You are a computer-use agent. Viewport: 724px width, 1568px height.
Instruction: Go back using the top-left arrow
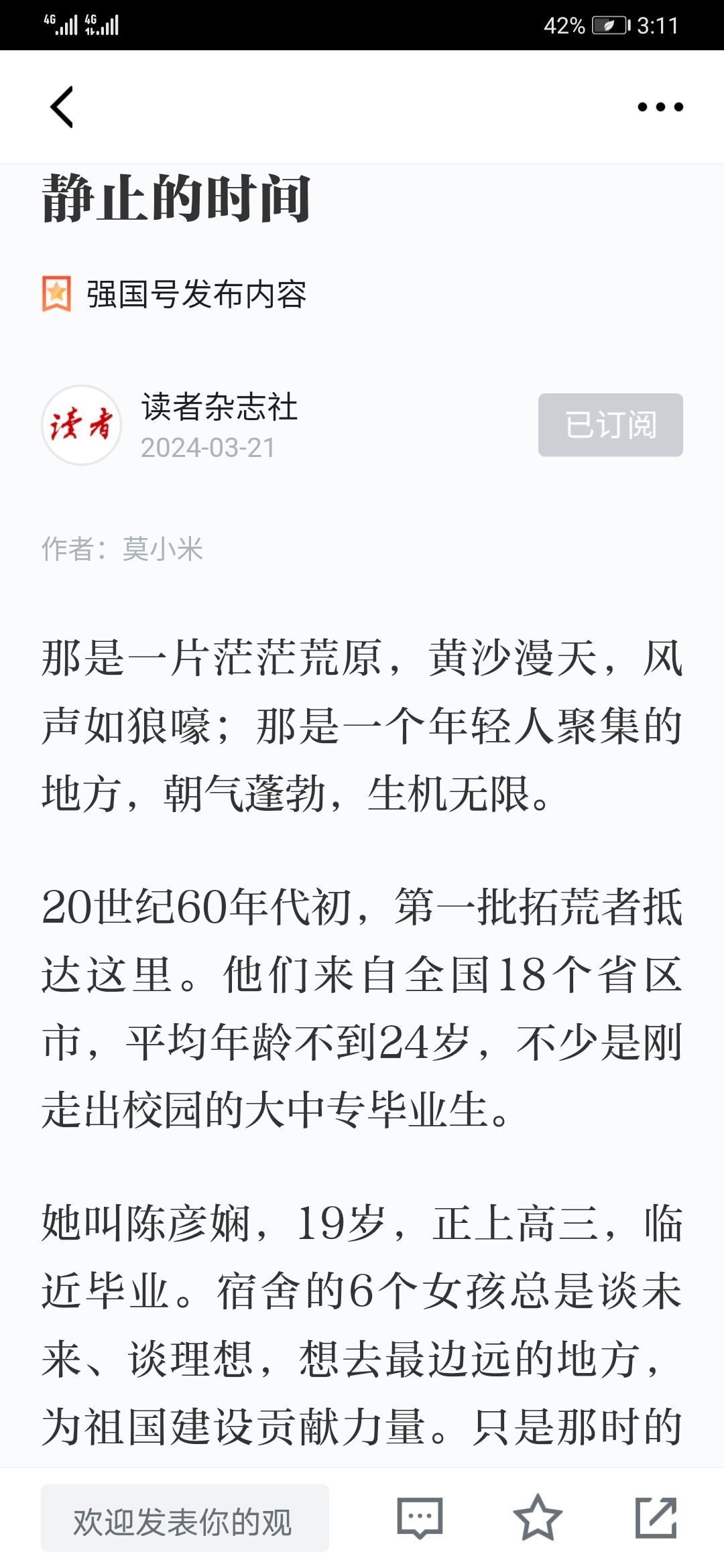[x=62, y=107]
